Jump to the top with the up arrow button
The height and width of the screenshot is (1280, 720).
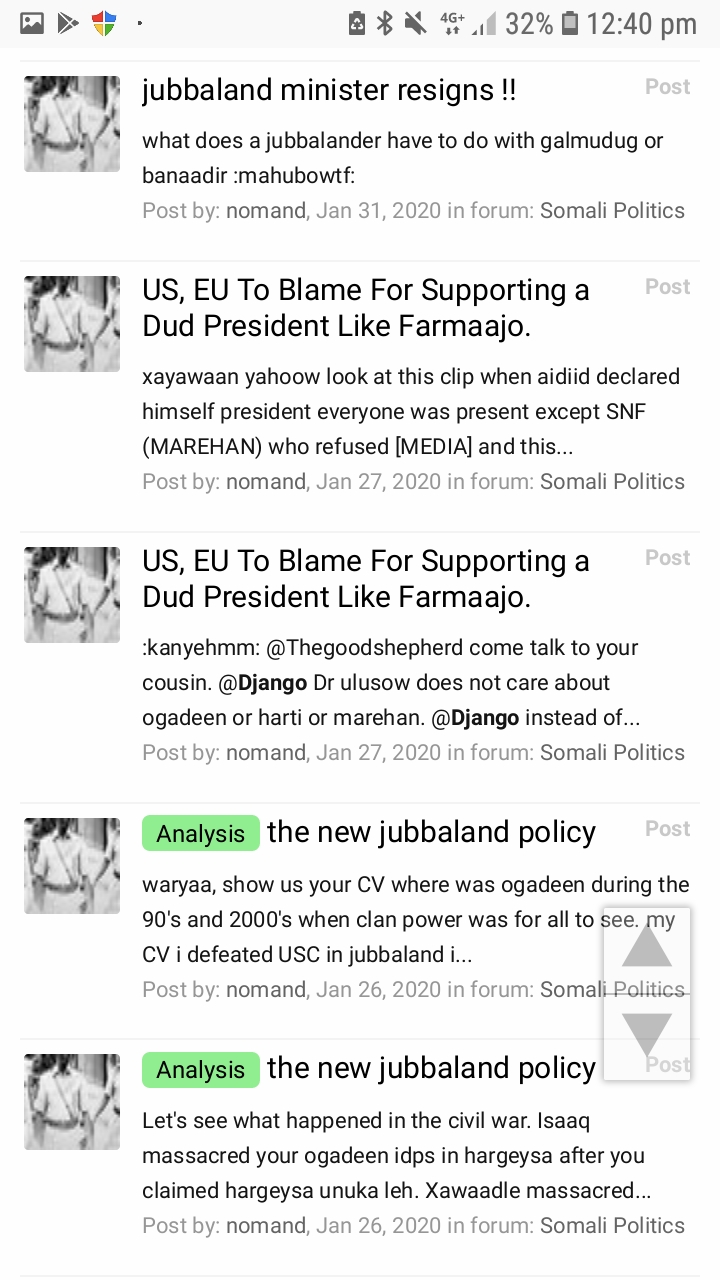pyautogui.click(x=647, y=947)
